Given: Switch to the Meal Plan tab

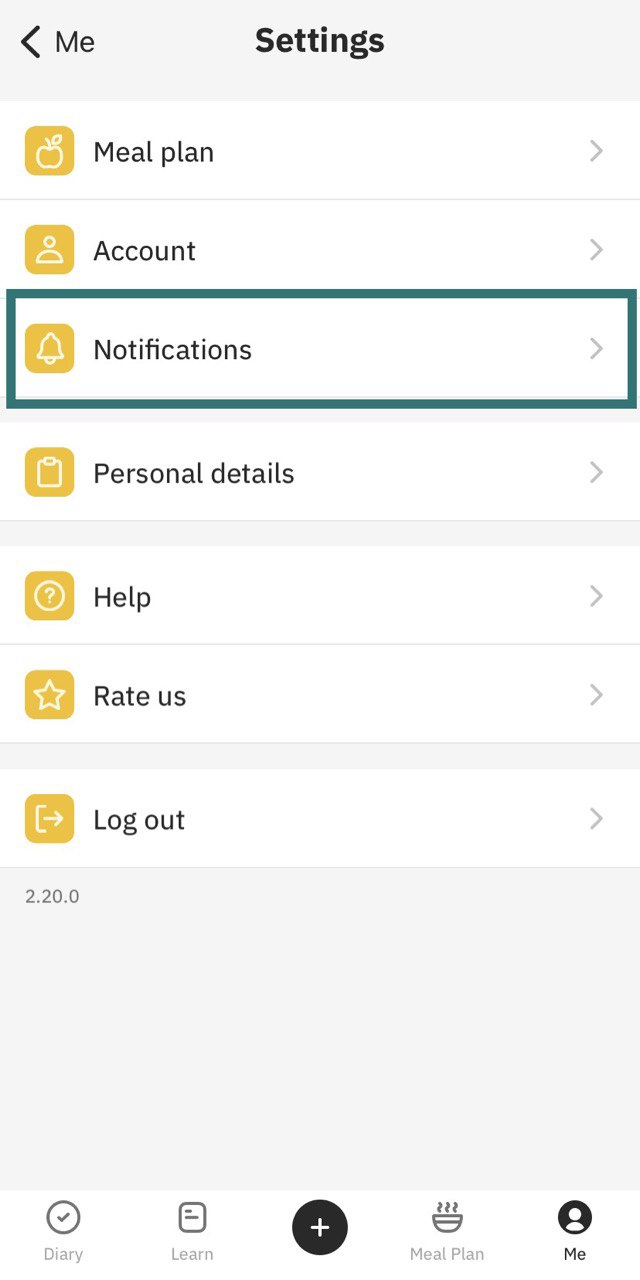Looking at the screenshot, I should (x=447, y=1232).
